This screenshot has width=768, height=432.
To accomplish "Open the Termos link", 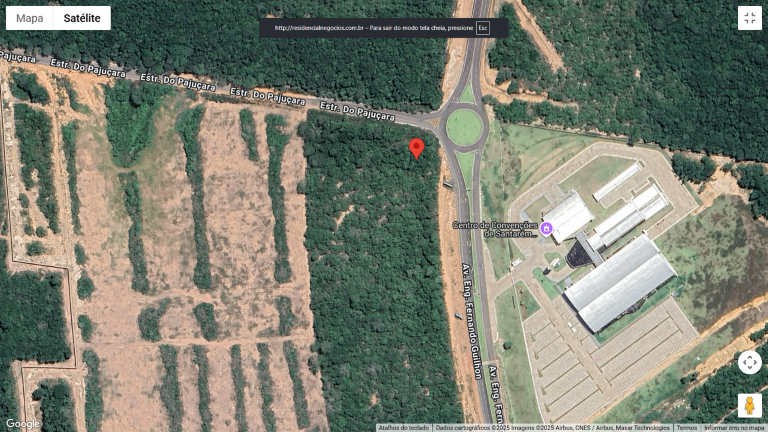I will [x=687, y=427].
